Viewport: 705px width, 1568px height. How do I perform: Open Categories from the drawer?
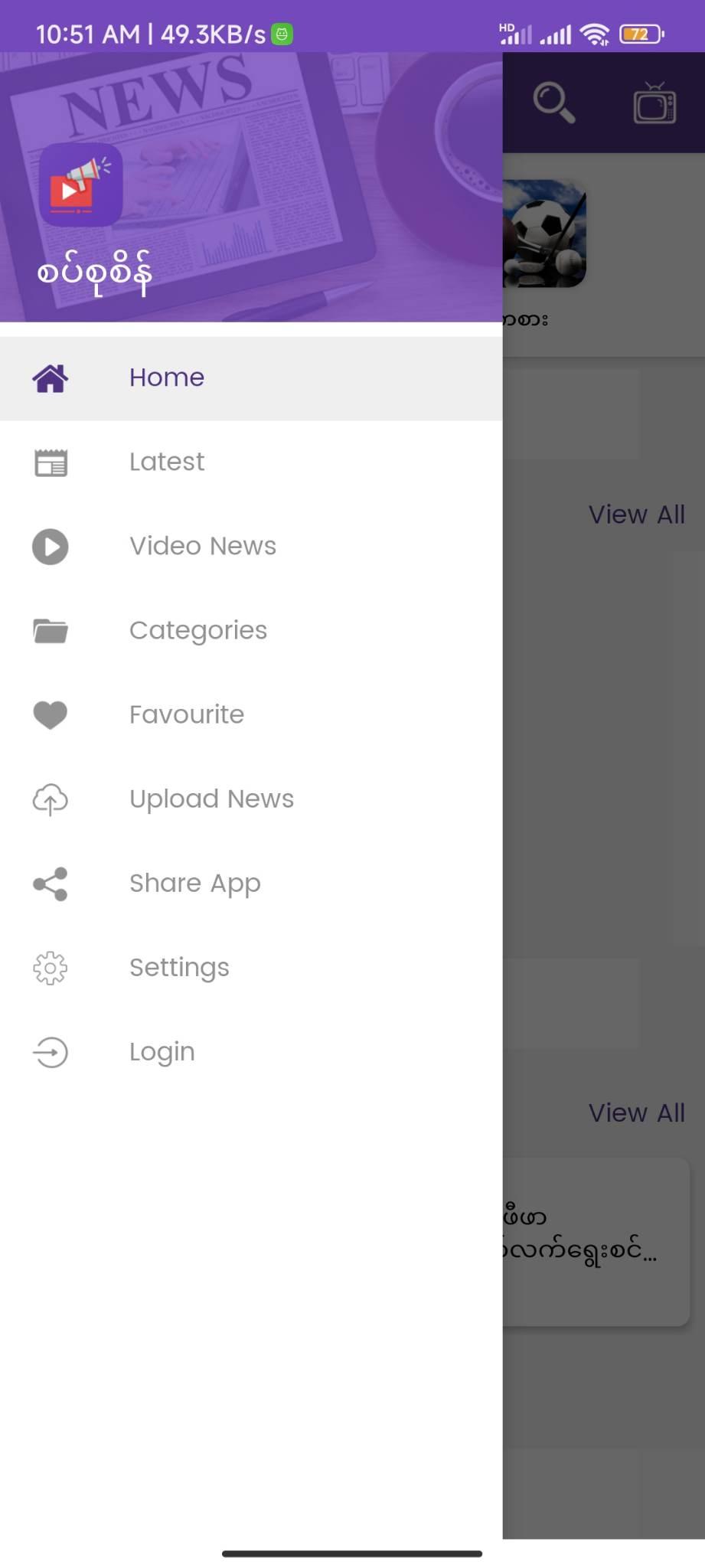coord(197,630)
